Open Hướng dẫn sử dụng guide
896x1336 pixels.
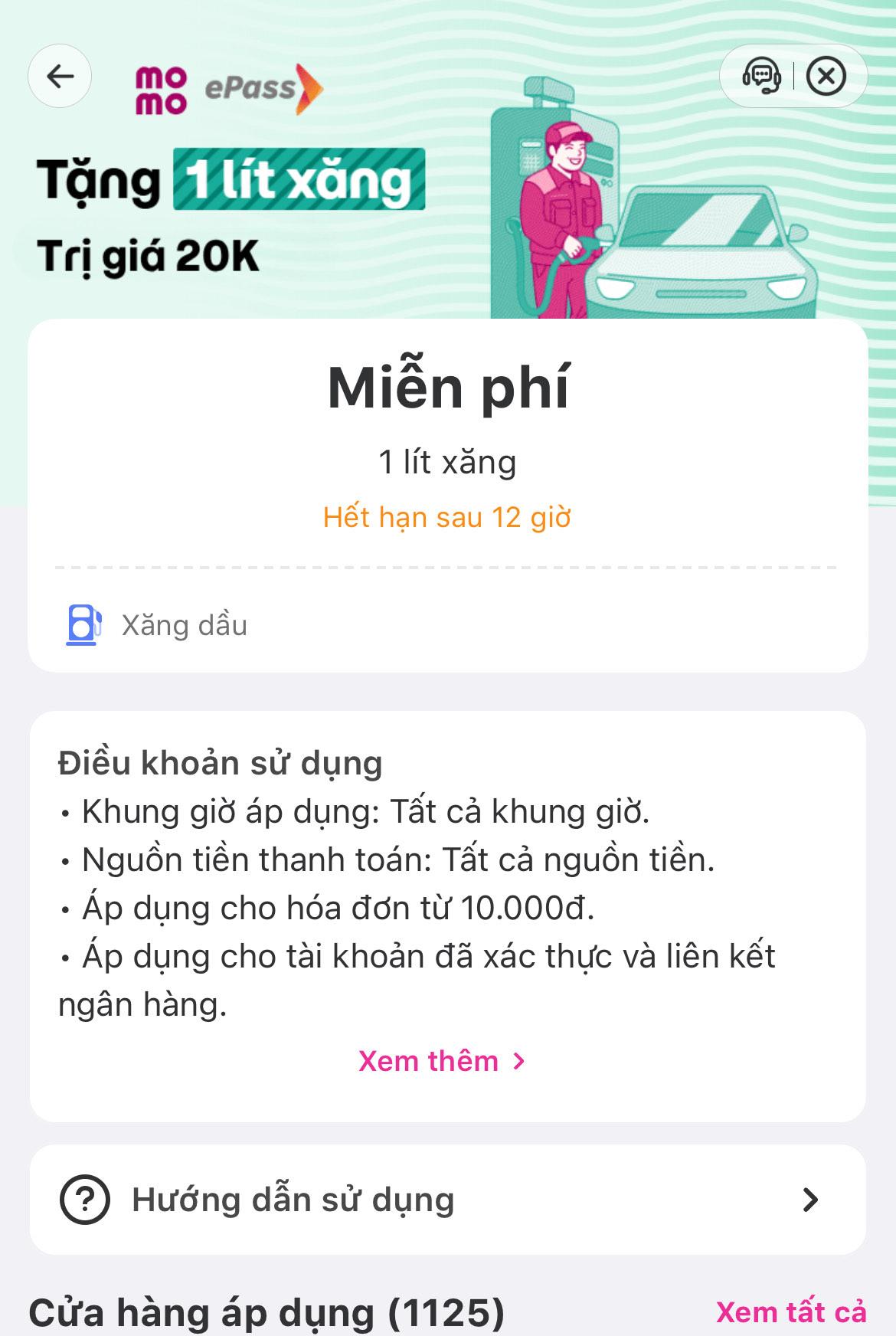coord(447,1200)
